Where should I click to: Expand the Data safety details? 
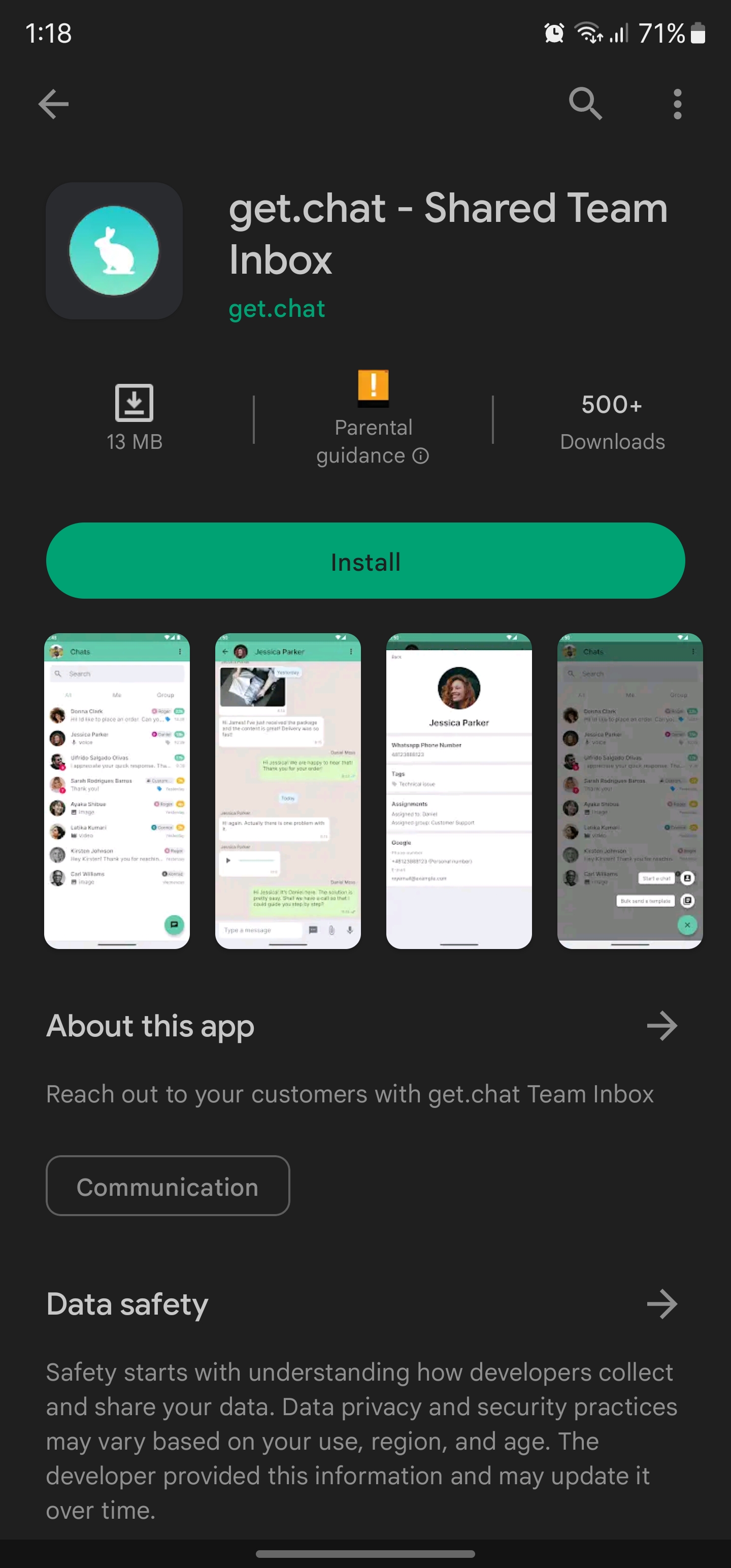pyautogui.click(x=661, y=1304)
